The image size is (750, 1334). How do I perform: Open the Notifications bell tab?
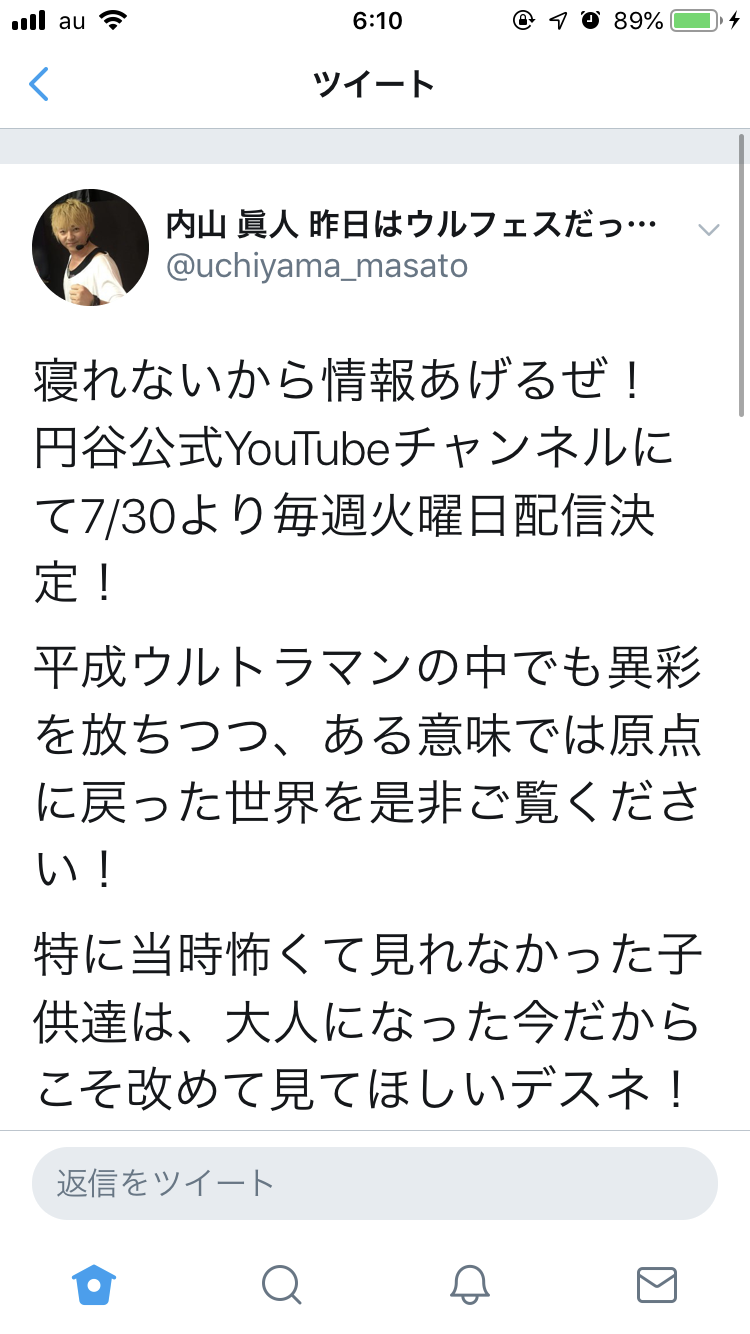point(469,1284)
